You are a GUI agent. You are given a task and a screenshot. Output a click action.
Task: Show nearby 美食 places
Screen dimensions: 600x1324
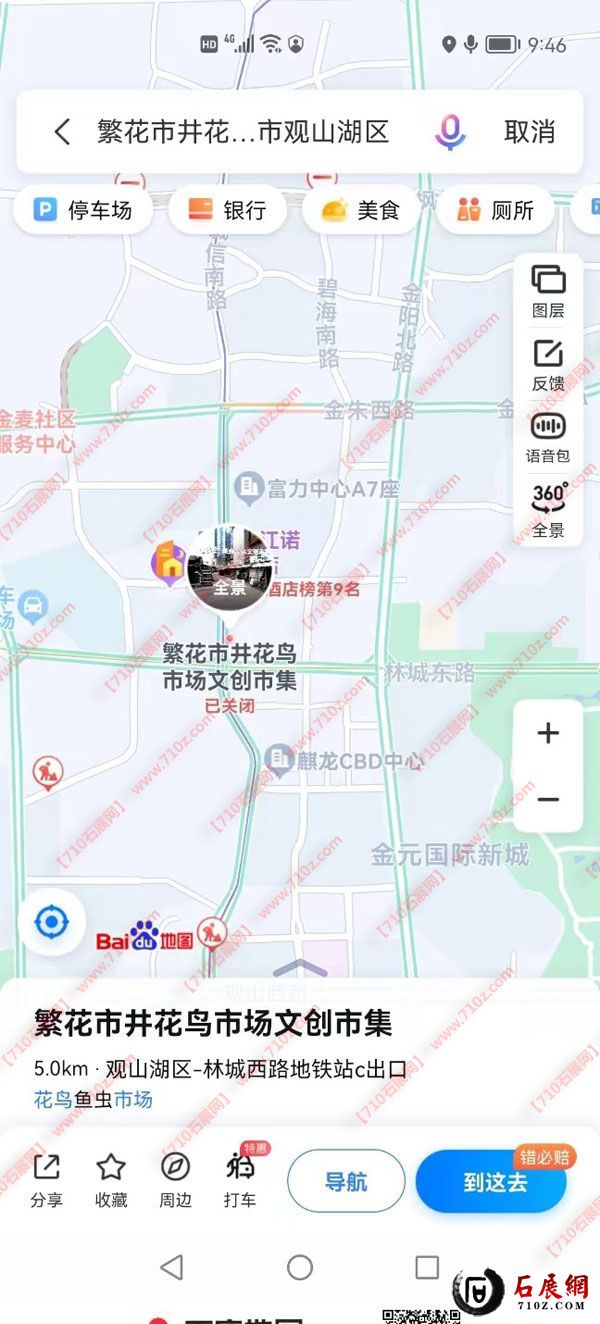click(x=361, y=210)
